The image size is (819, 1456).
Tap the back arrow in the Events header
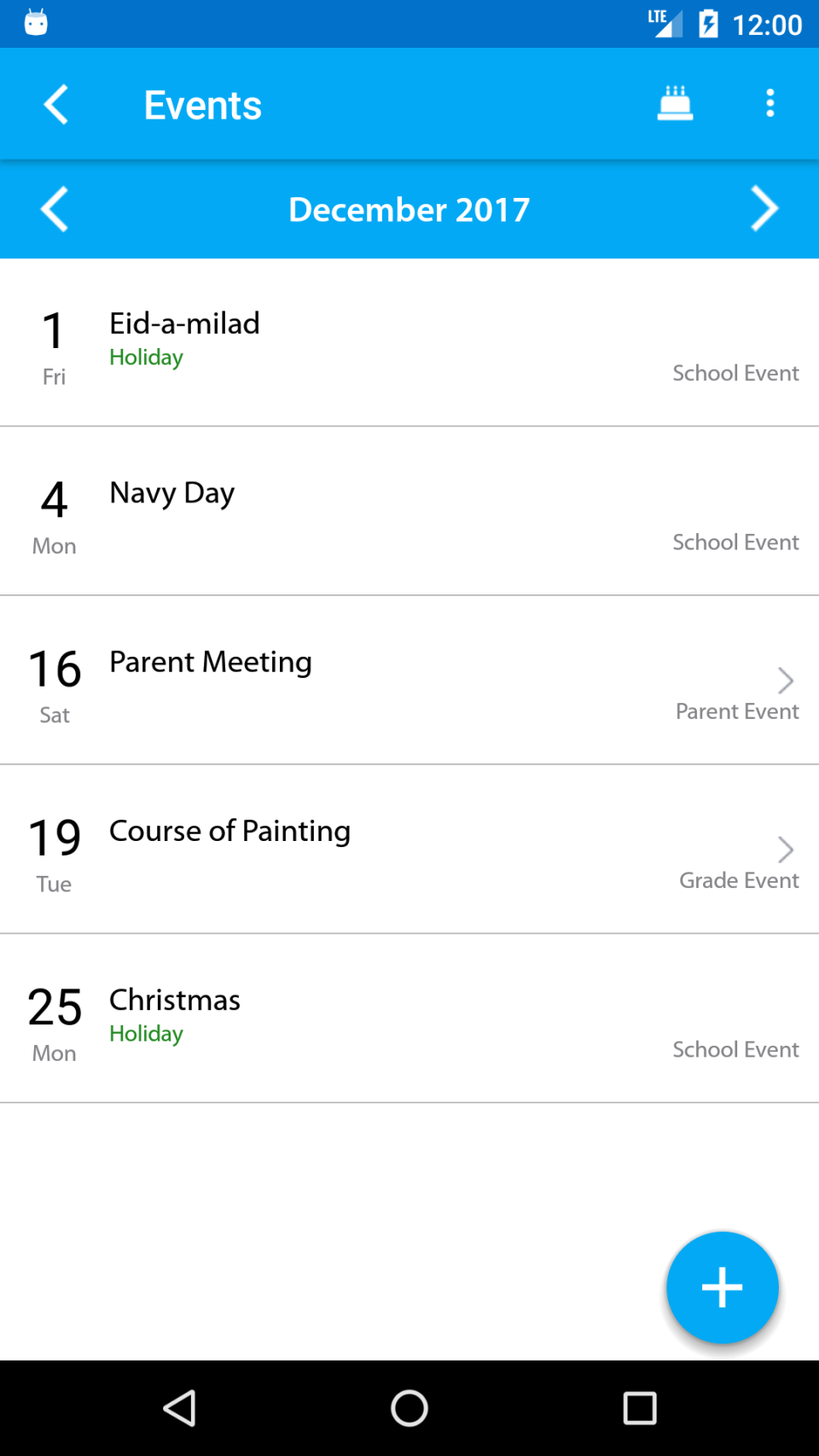click(x=55, y=103)
